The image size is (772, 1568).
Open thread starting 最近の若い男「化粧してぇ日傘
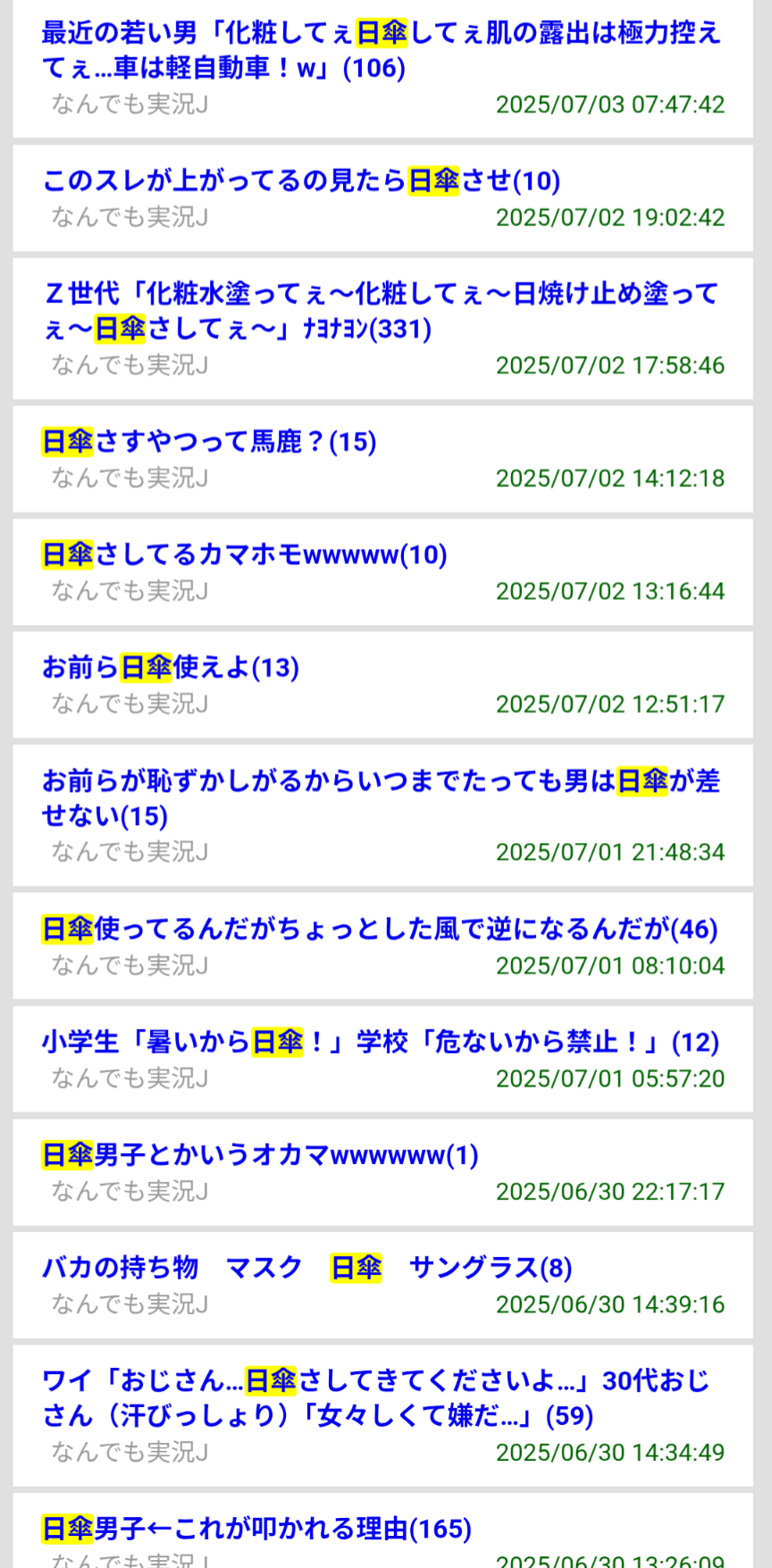point(381,50)
